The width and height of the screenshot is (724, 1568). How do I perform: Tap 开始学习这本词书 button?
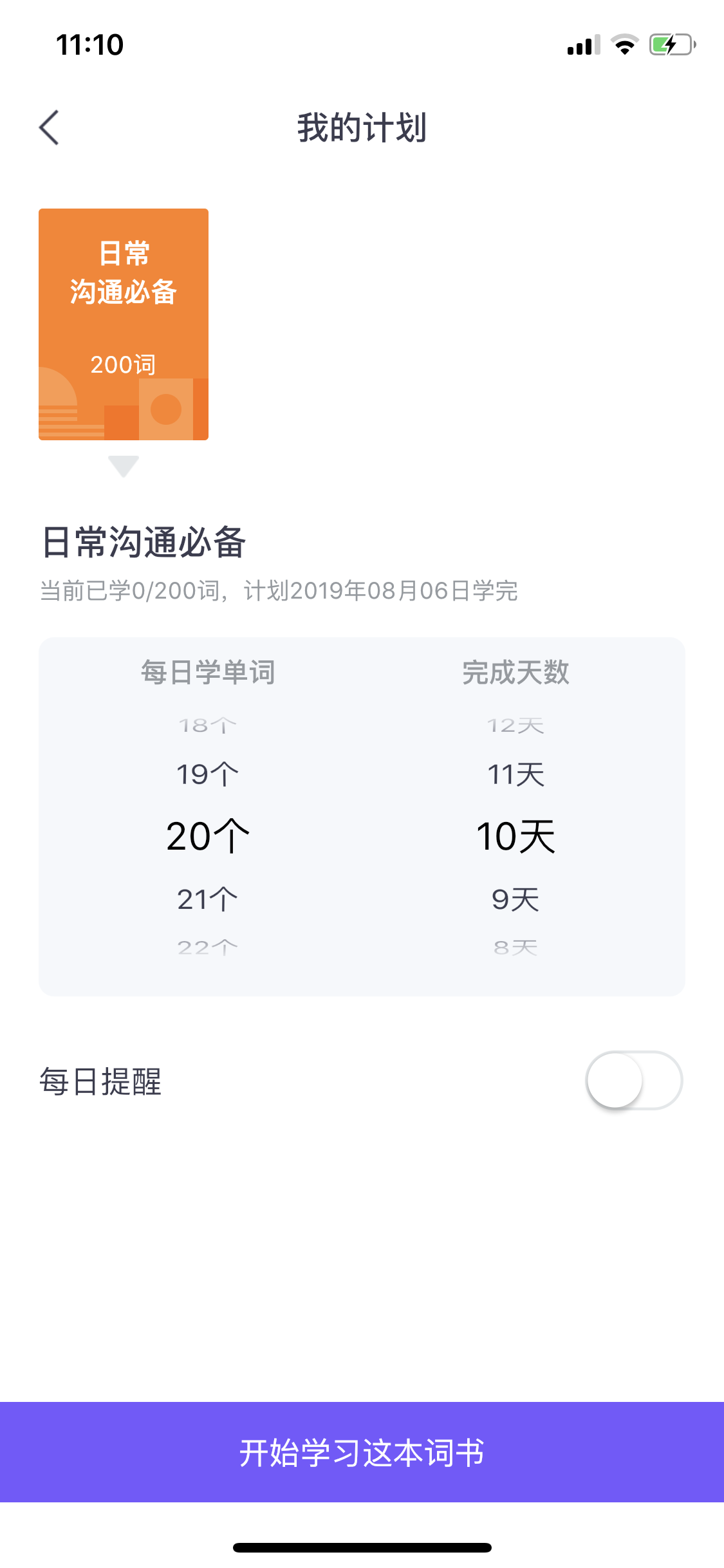point(362,1452)
